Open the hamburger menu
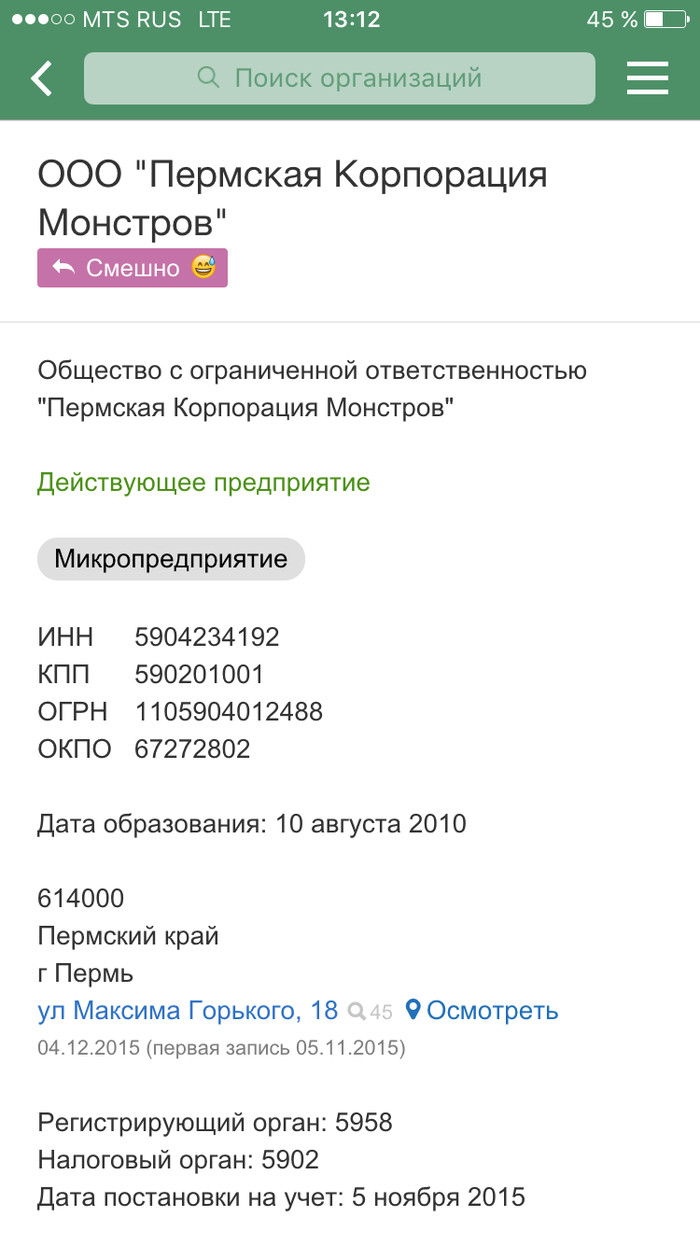This screenshot has height=1245, width=700. point(647,78)
